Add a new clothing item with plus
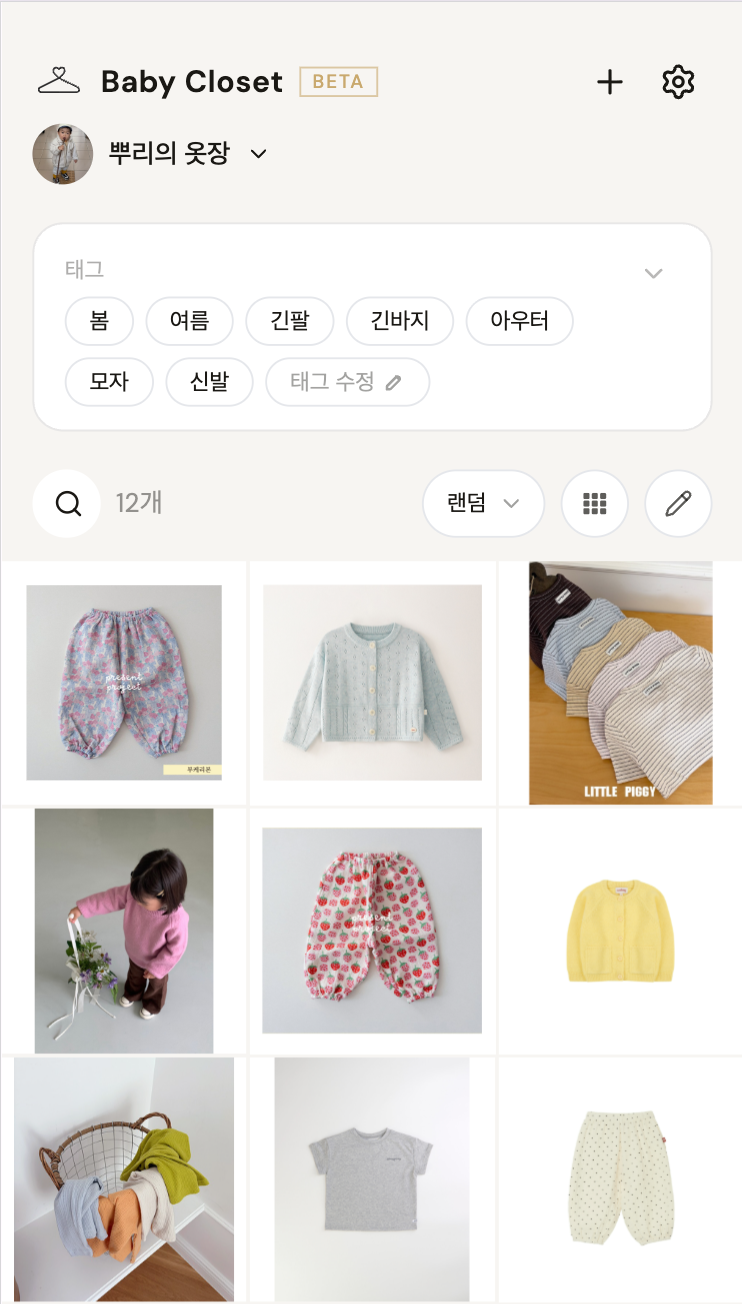742x1304 pixels. pyautogui.click(x=609, y=82)
